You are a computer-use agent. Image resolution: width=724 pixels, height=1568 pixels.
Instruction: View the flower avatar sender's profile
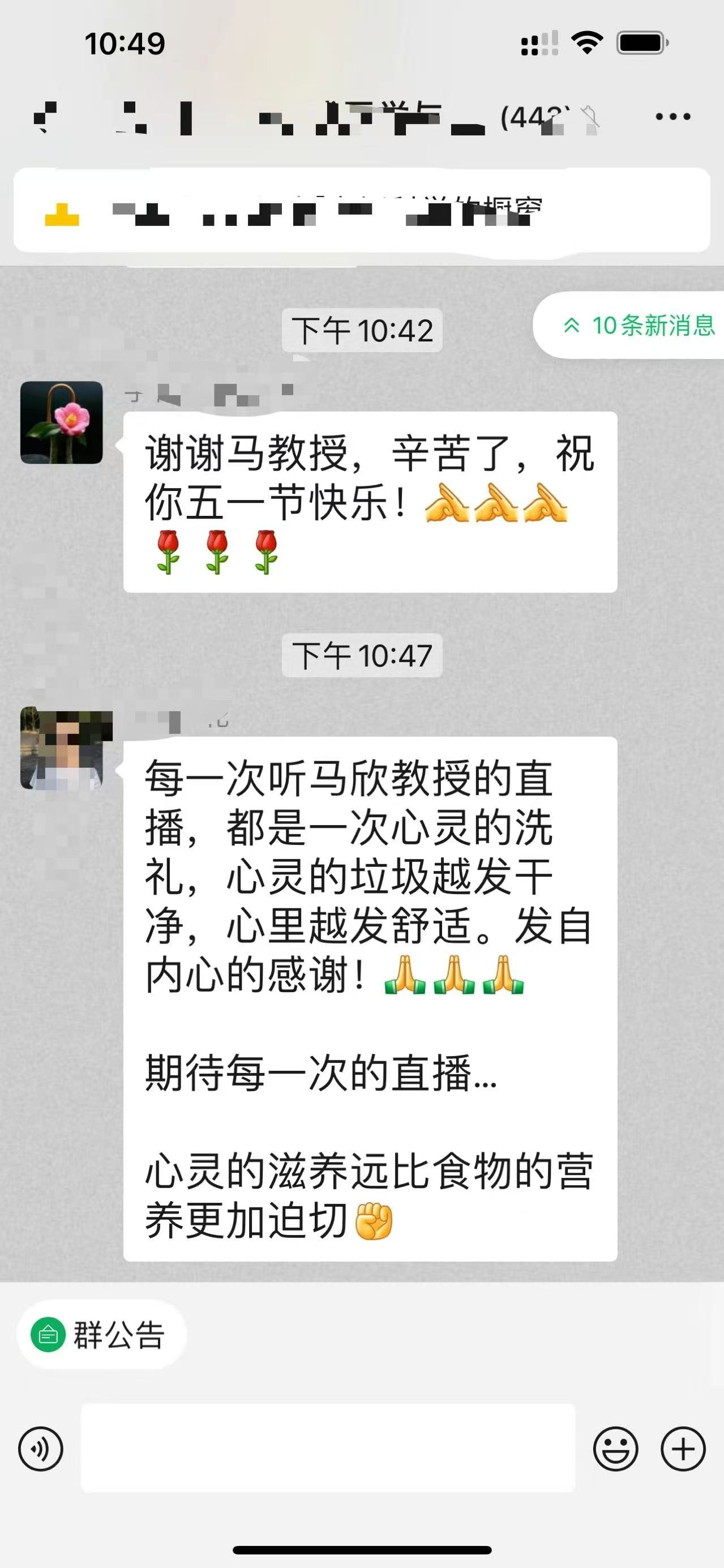pos(62,422)
